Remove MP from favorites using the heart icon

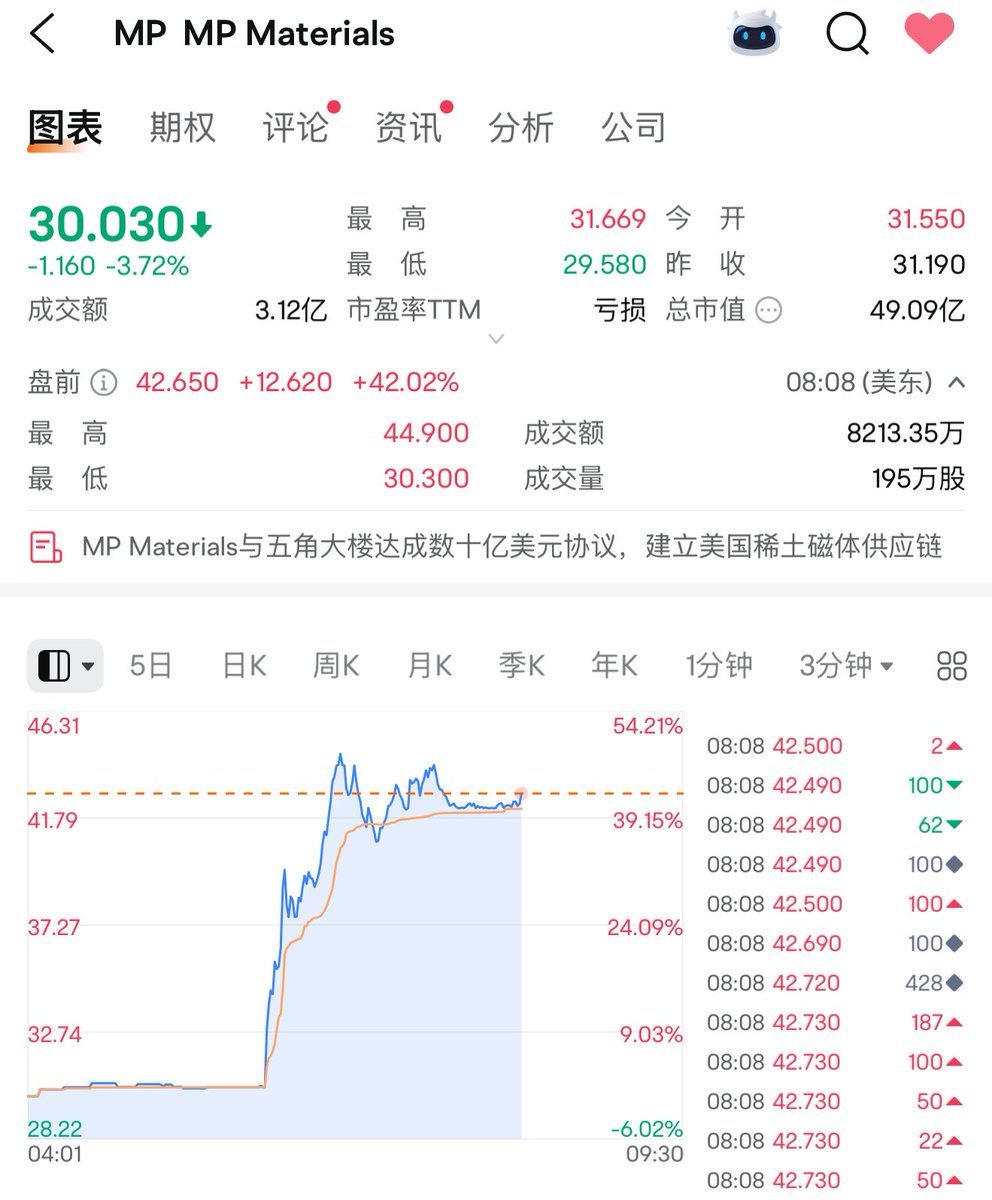tap(929, 35)
